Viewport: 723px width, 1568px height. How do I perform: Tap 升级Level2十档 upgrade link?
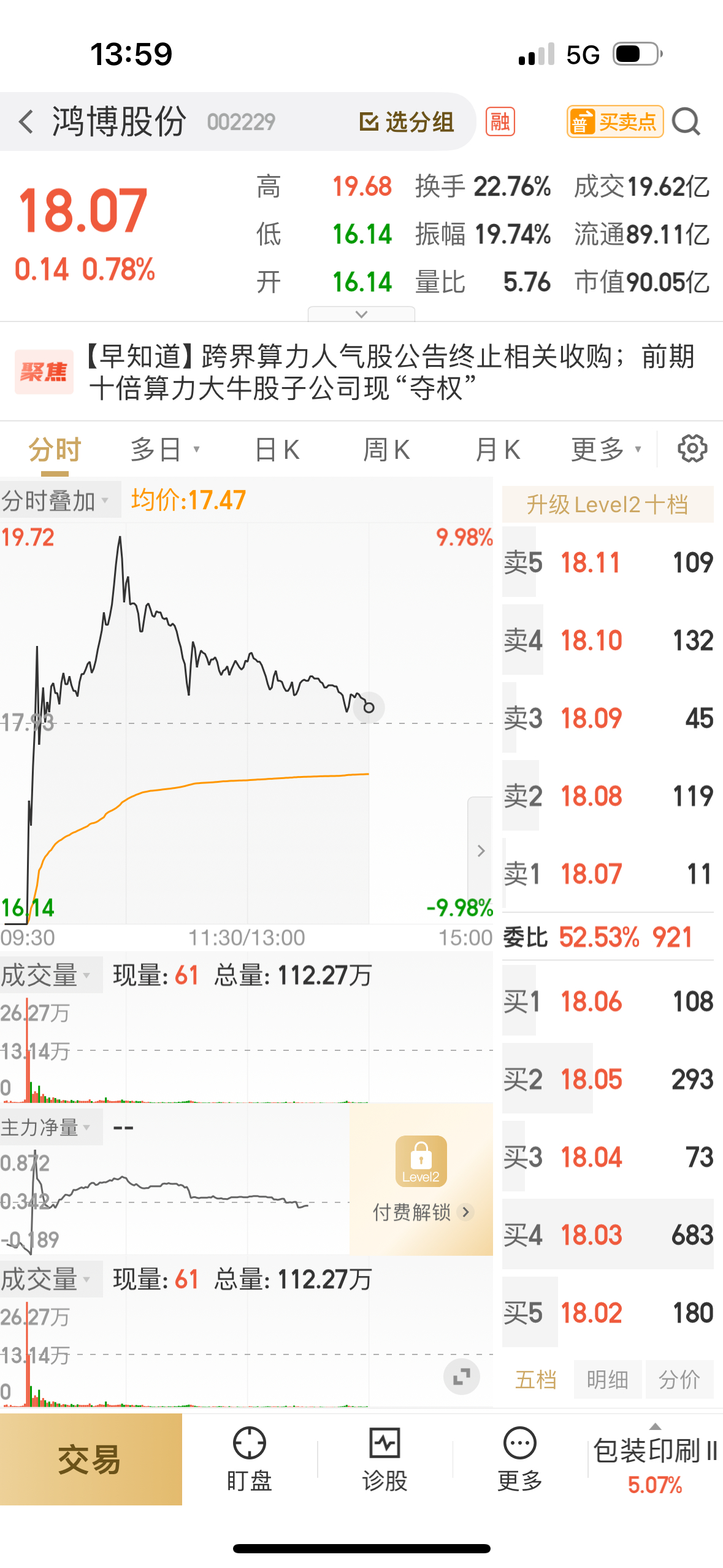[x=608, y=504]
